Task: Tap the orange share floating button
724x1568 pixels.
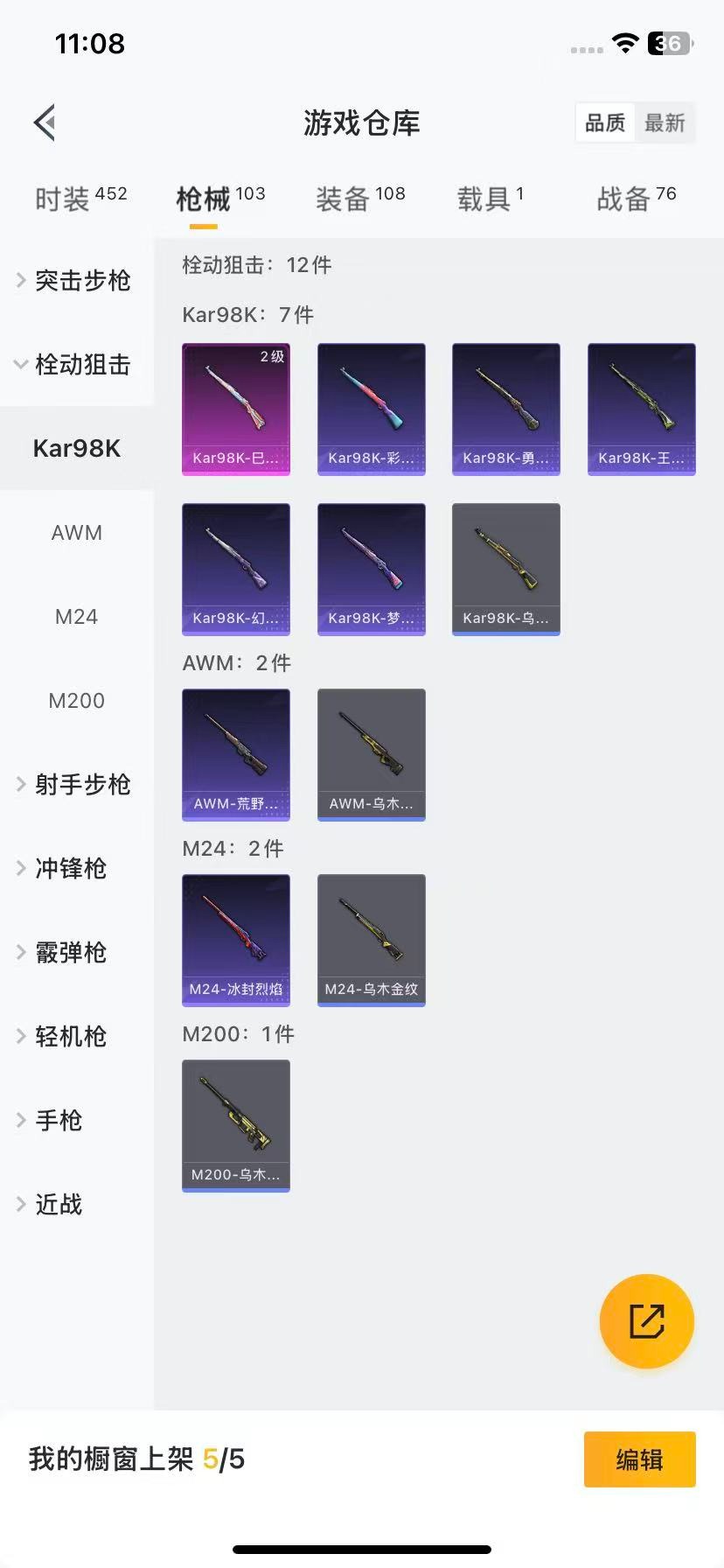Action: (x=646, y=1320)
